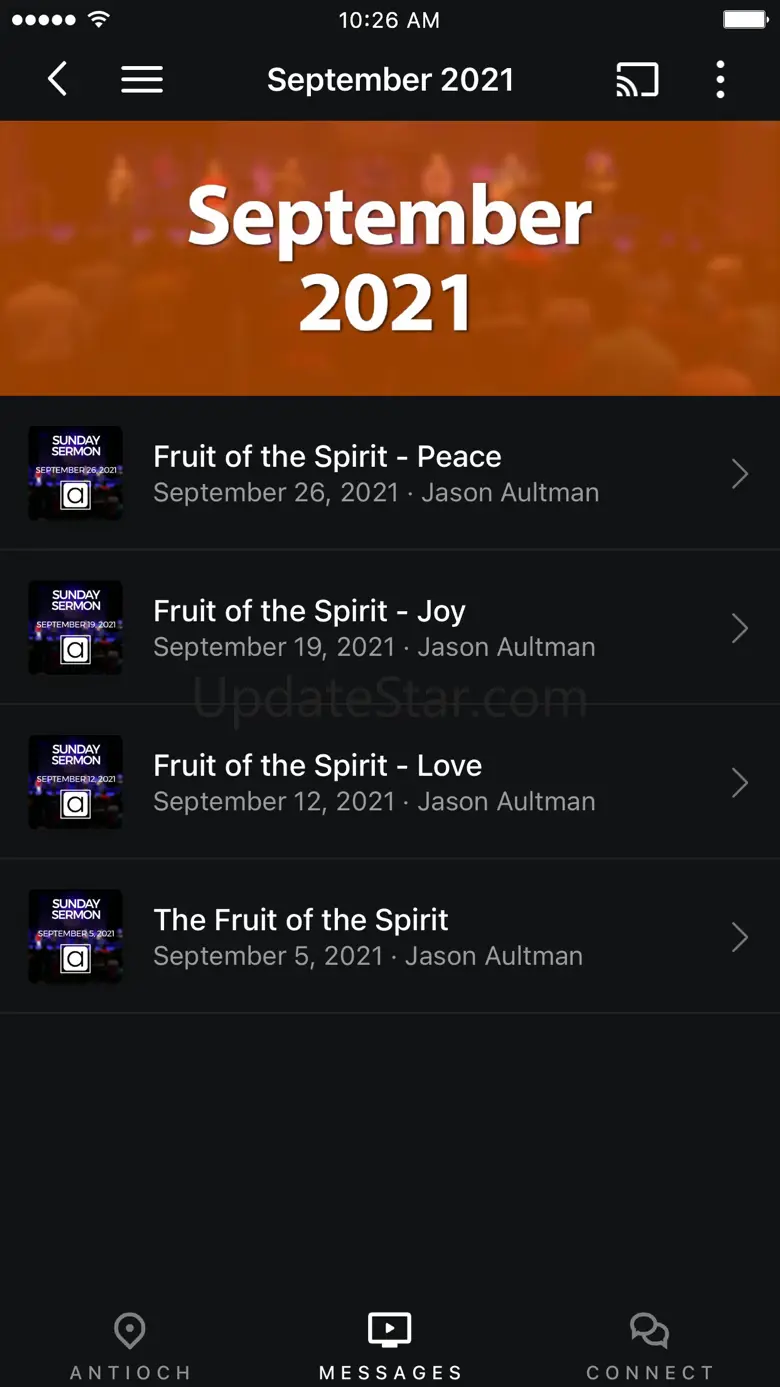This screenshot has height=1387, width=780.
Task: Switch to the Antioch tab
Action: pyautogui.click(x=130, y=1345)
